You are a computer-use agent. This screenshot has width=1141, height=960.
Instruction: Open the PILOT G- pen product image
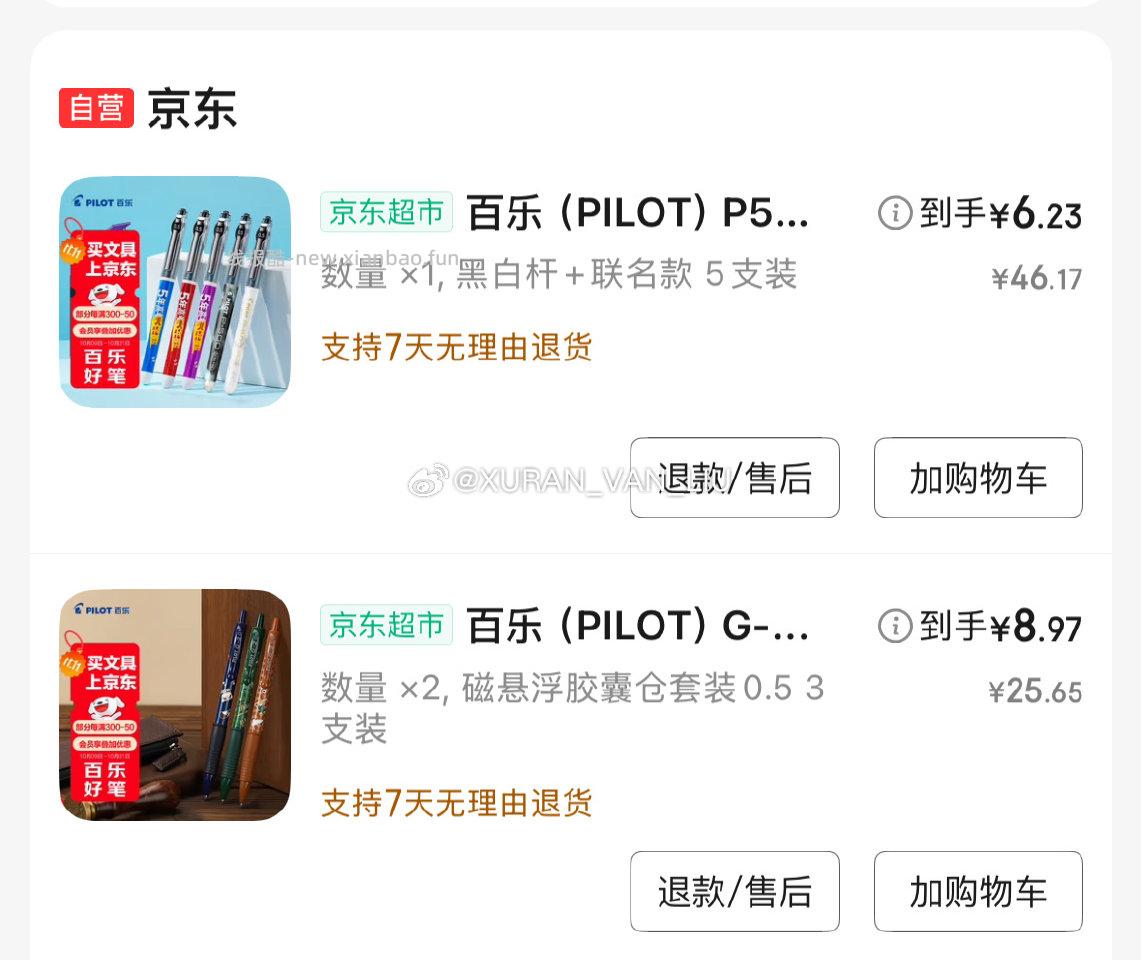pos(175,705)
